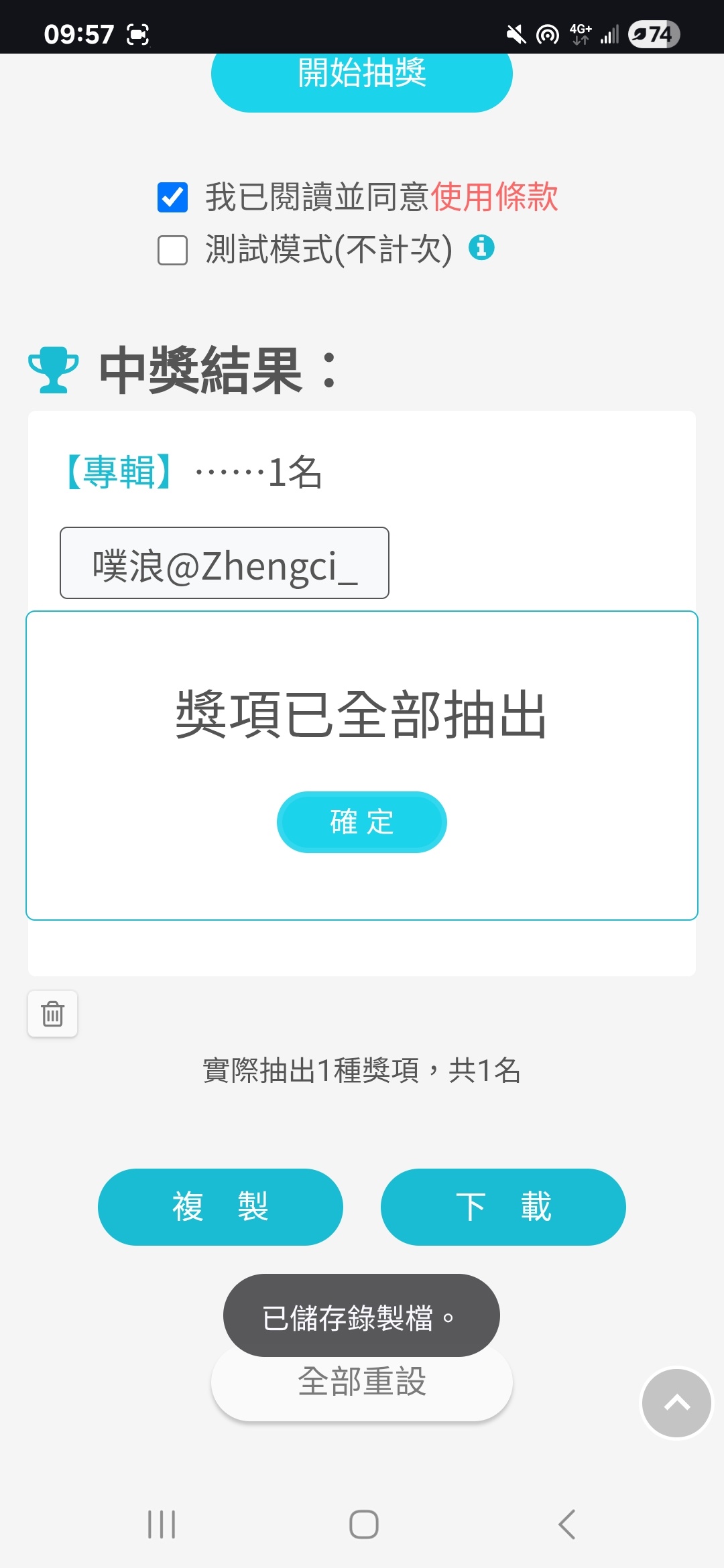Viewport: 724px width, 1568px height.
Task: Show info about test mode
Action: pos(481,248)
